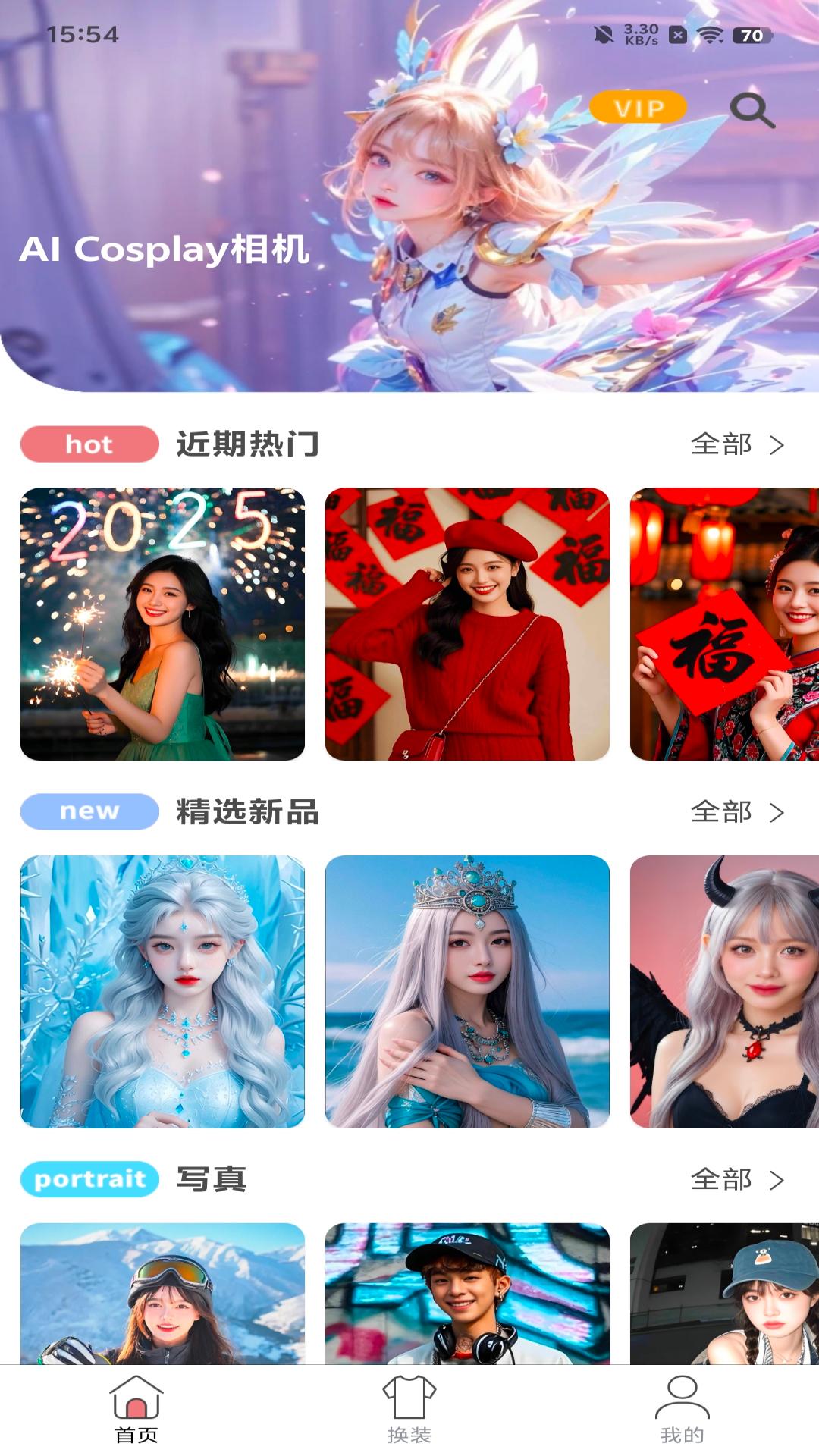Tap the VIP badge button

[639, 108]
